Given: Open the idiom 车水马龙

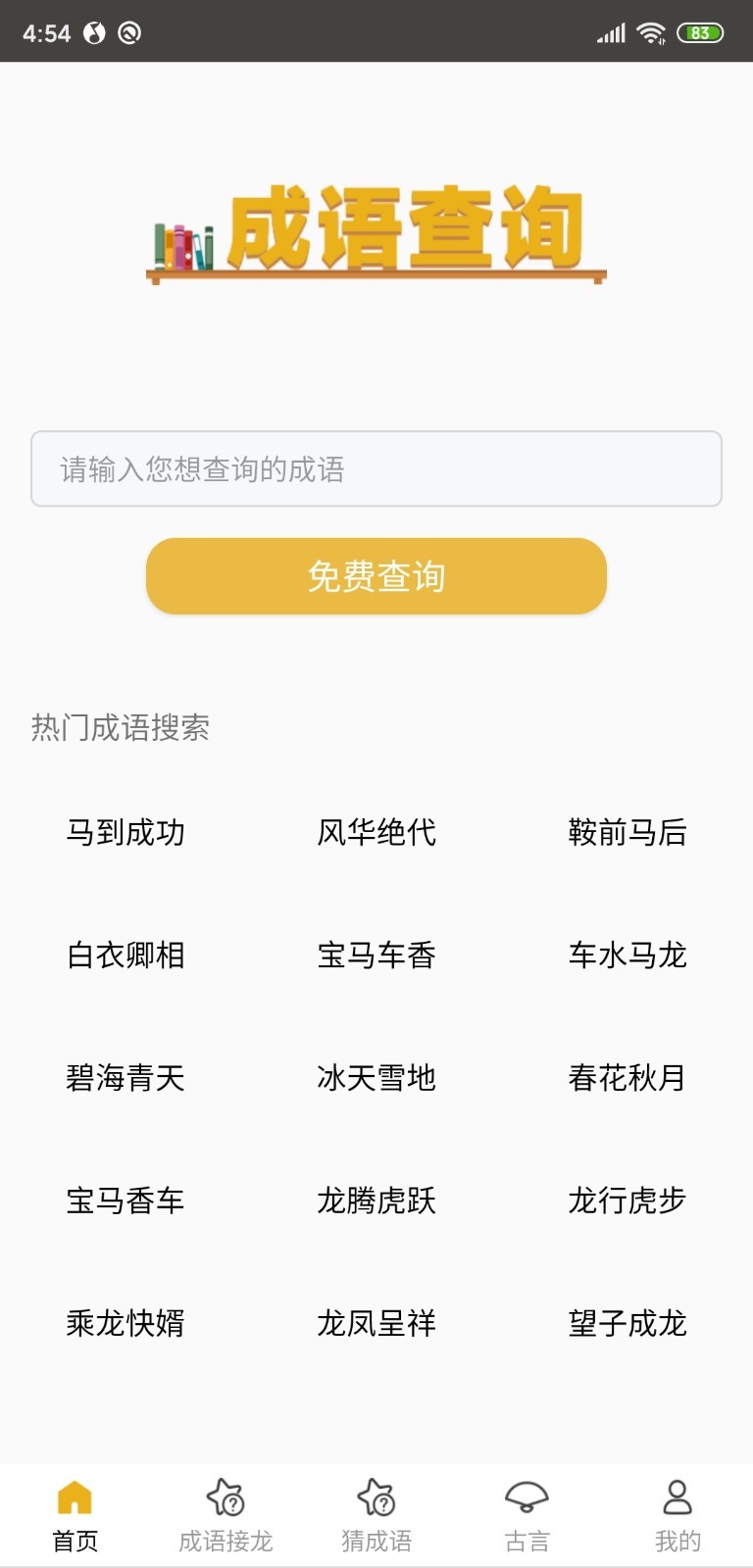Looking at the screenshot, I should 627,955.
